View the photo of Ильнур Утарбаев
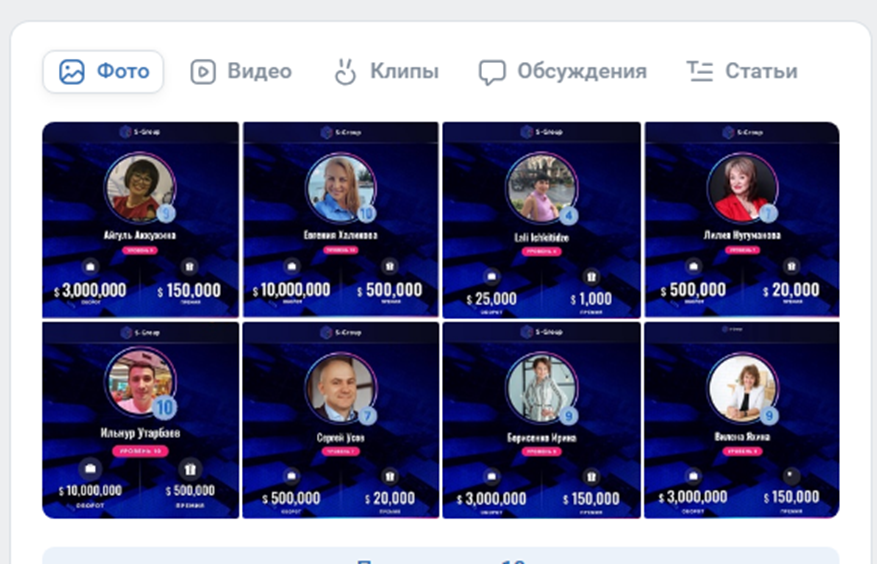 tap(141, 419)
